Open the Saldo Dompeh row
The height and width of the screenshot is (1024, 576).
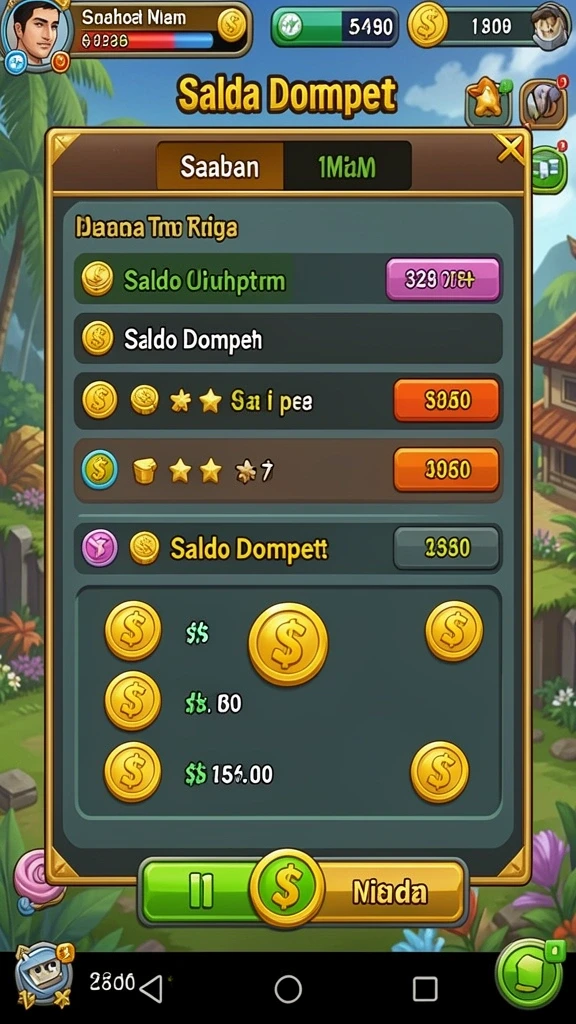point(288,339)
